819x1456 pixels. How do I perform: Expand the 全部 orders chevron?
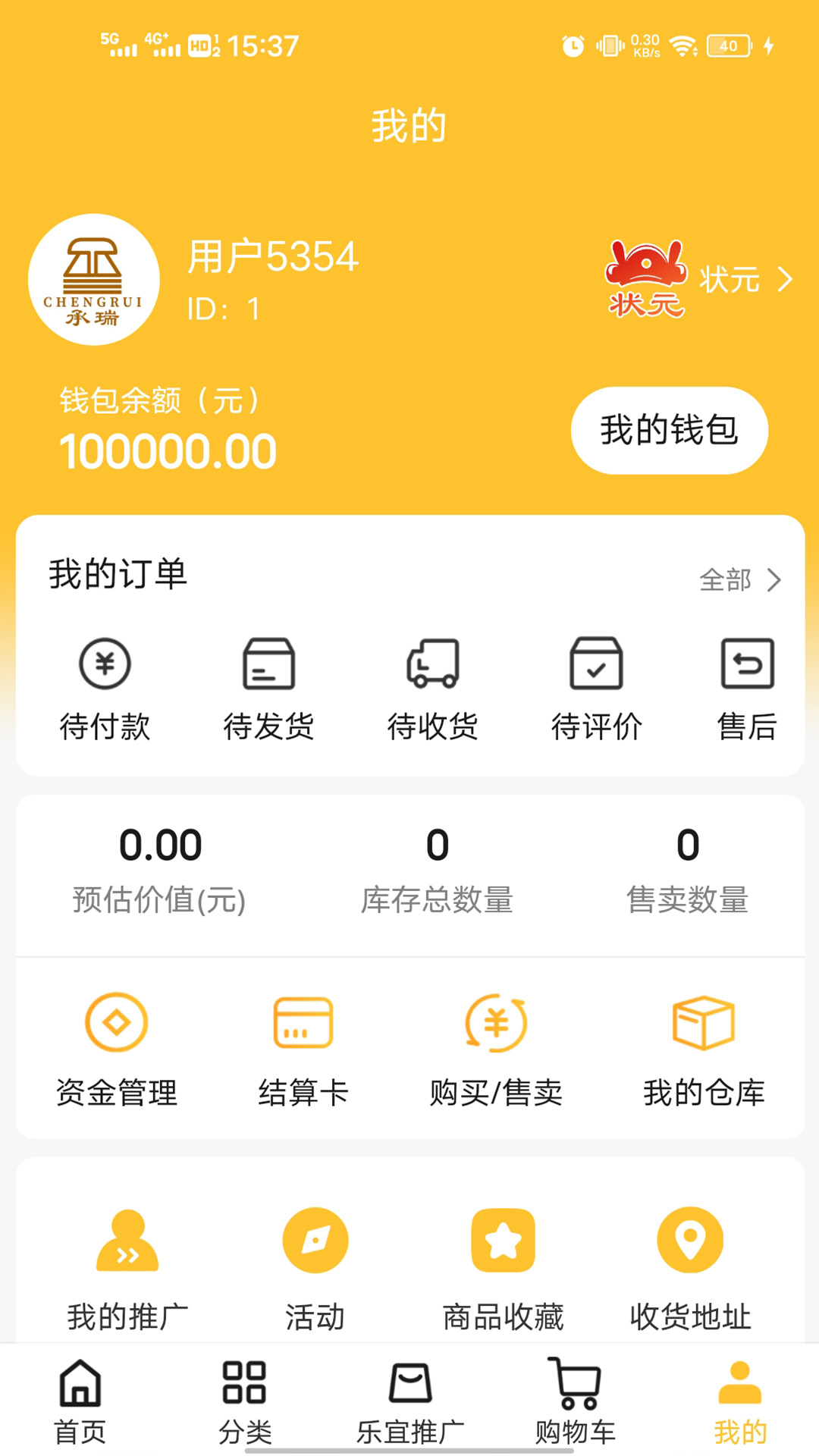tap(776, 580)
